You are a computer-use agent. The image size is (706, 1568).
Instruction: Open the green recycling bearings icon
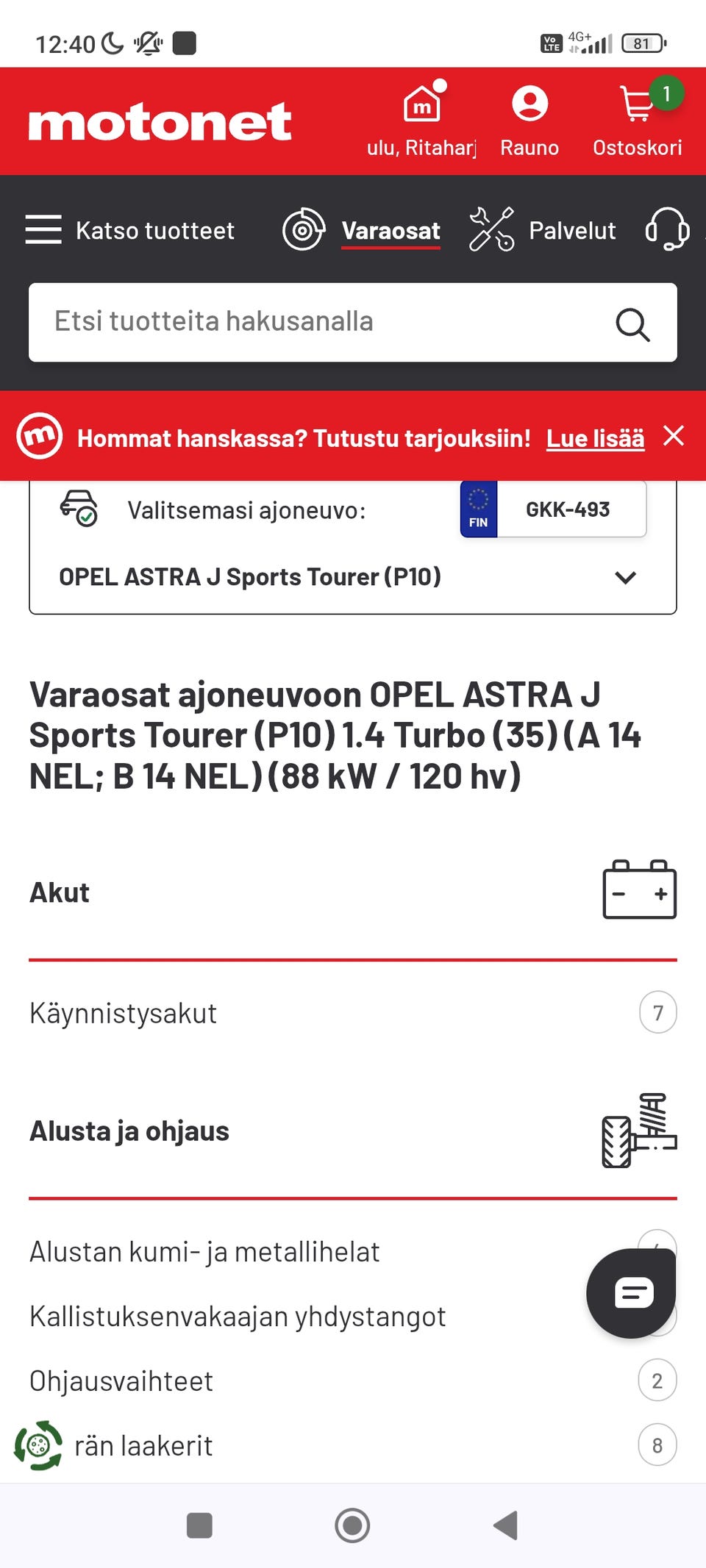pos(37,1444)
